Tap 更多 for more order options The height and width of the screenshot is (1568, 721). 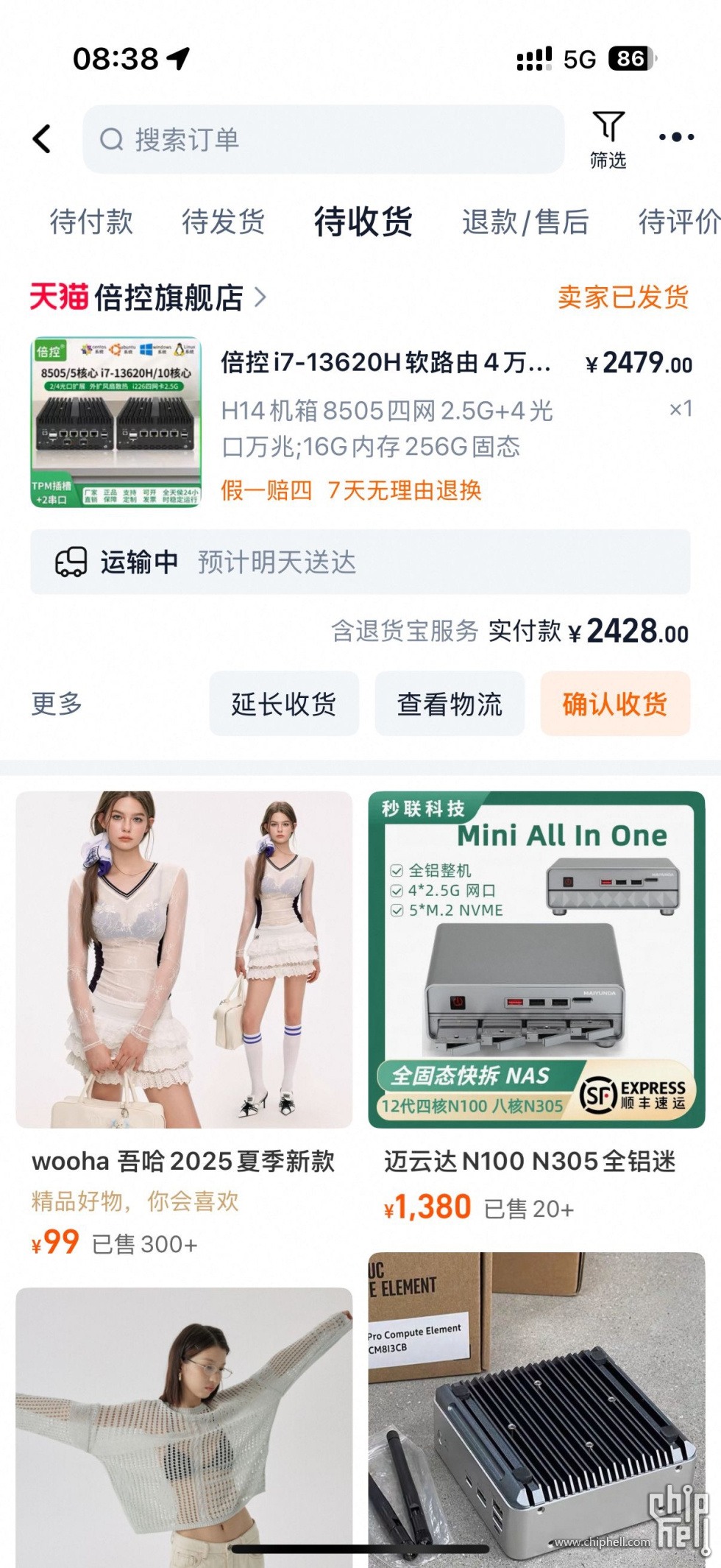[x=57, y=704]
